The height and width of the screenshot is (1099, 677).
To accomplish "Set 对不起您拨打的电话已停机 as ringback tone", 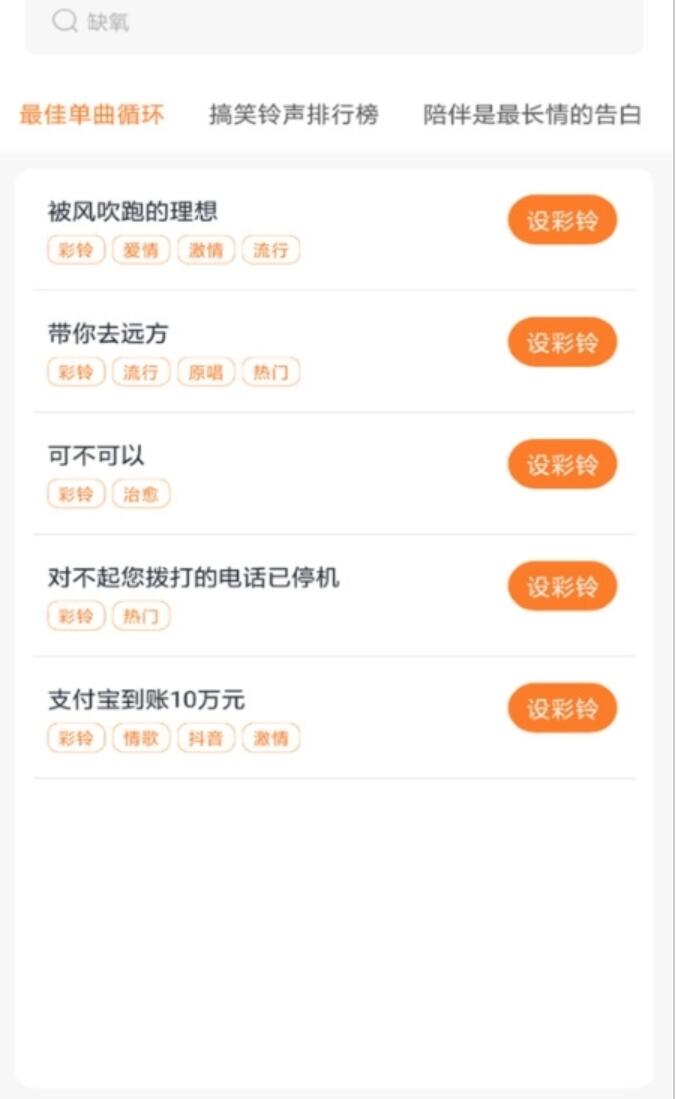I will [x=562, y=586].
